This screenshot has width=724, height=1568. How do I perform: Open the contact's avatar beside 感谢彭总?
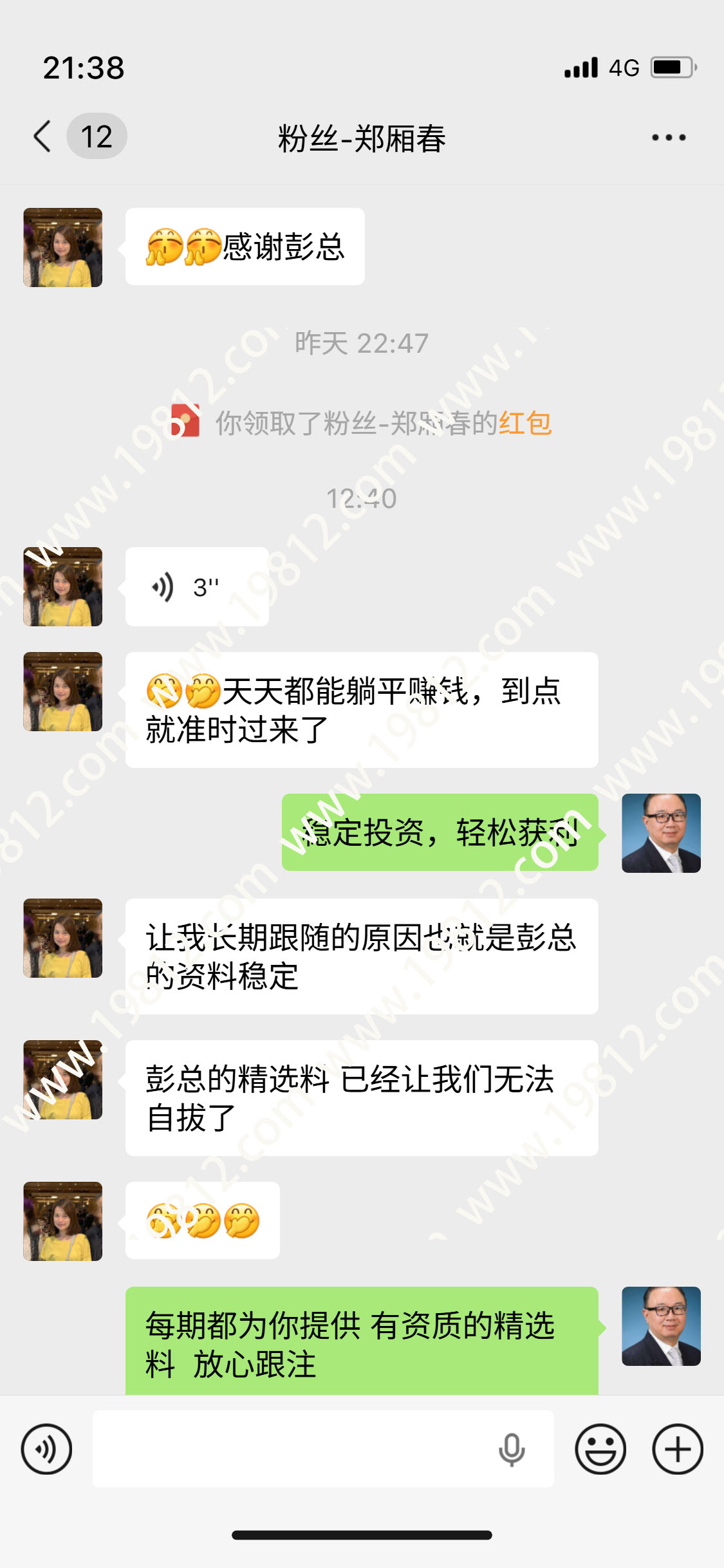(x=63, y=247)
